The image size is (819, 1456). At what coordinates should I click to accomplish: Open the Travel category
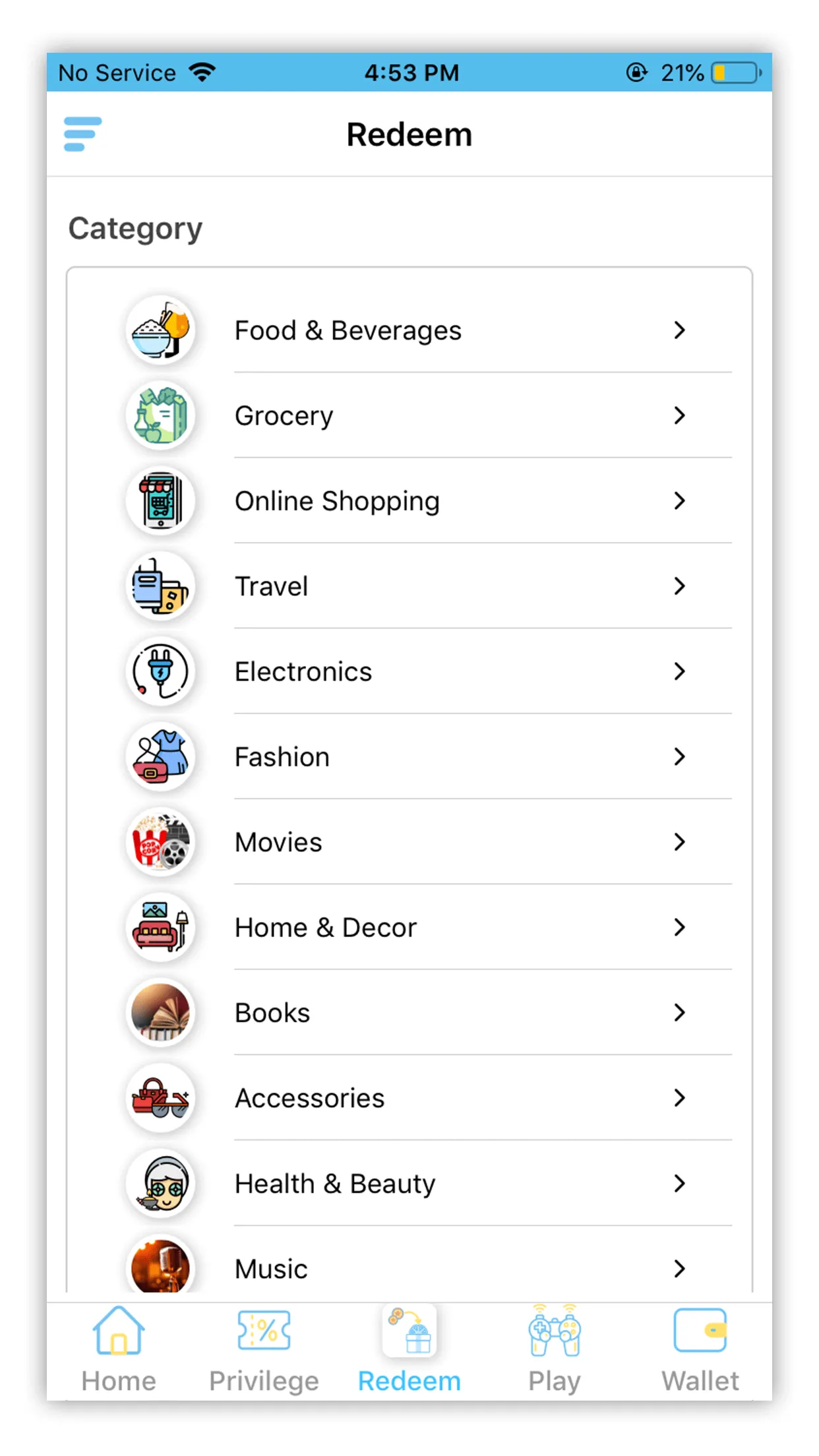[x=409, y=586]
